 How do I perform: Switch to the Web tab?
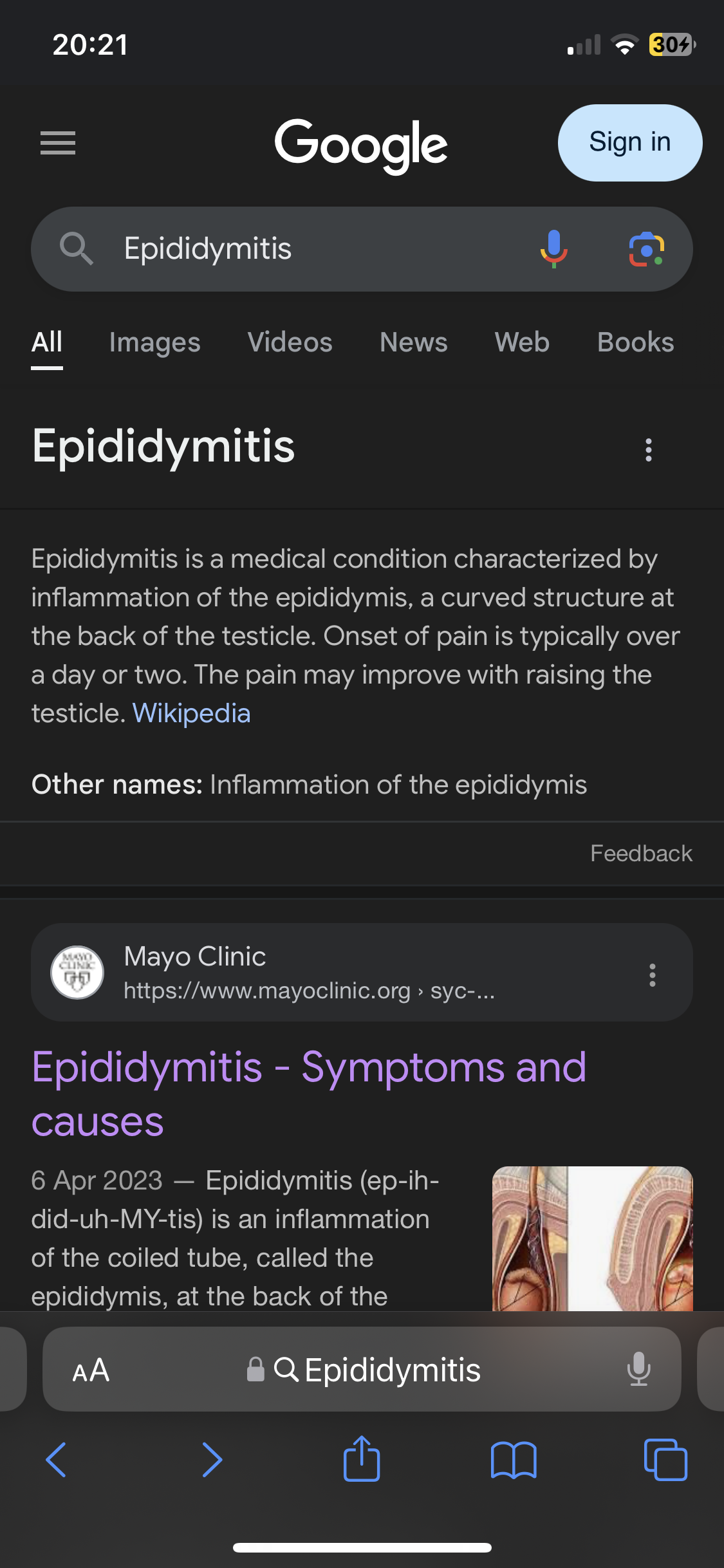[x=522, y=343]
